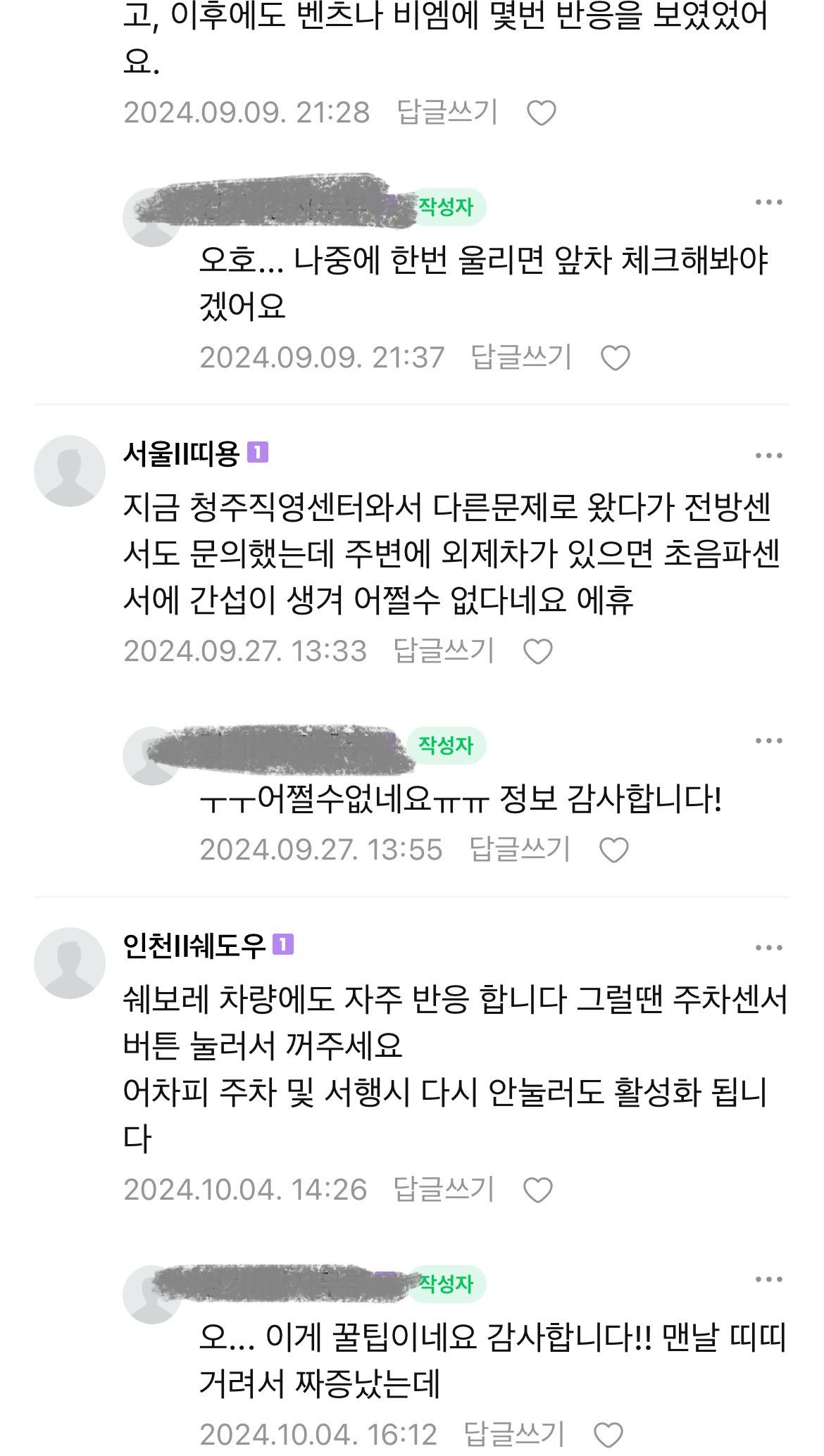The height and width of the screenshot is (1456, 824).
Task: View 인천II쉐도우's profile
Action: click(x=69, y=962)
